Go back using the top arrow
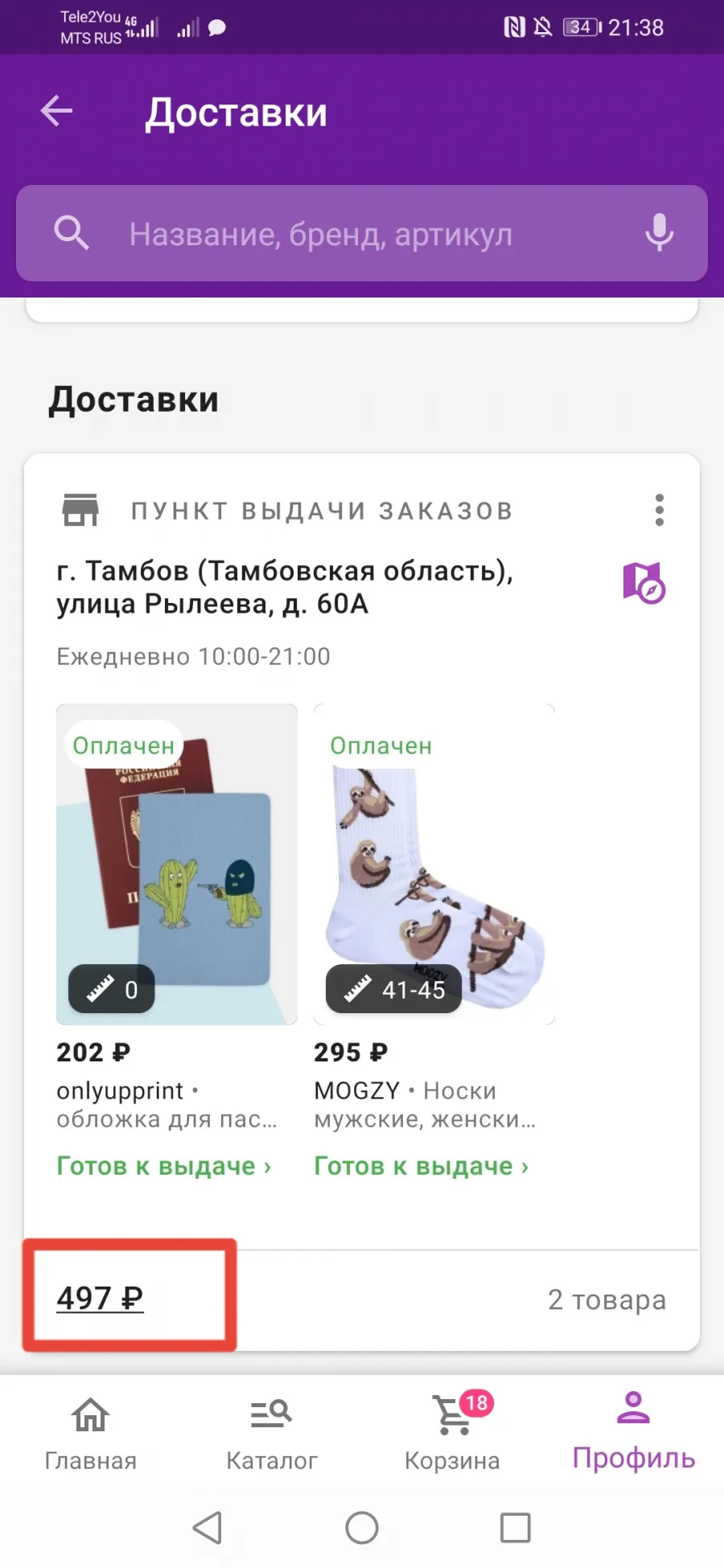The width and height of the screenshot is (724, 1568). [56, 111]
